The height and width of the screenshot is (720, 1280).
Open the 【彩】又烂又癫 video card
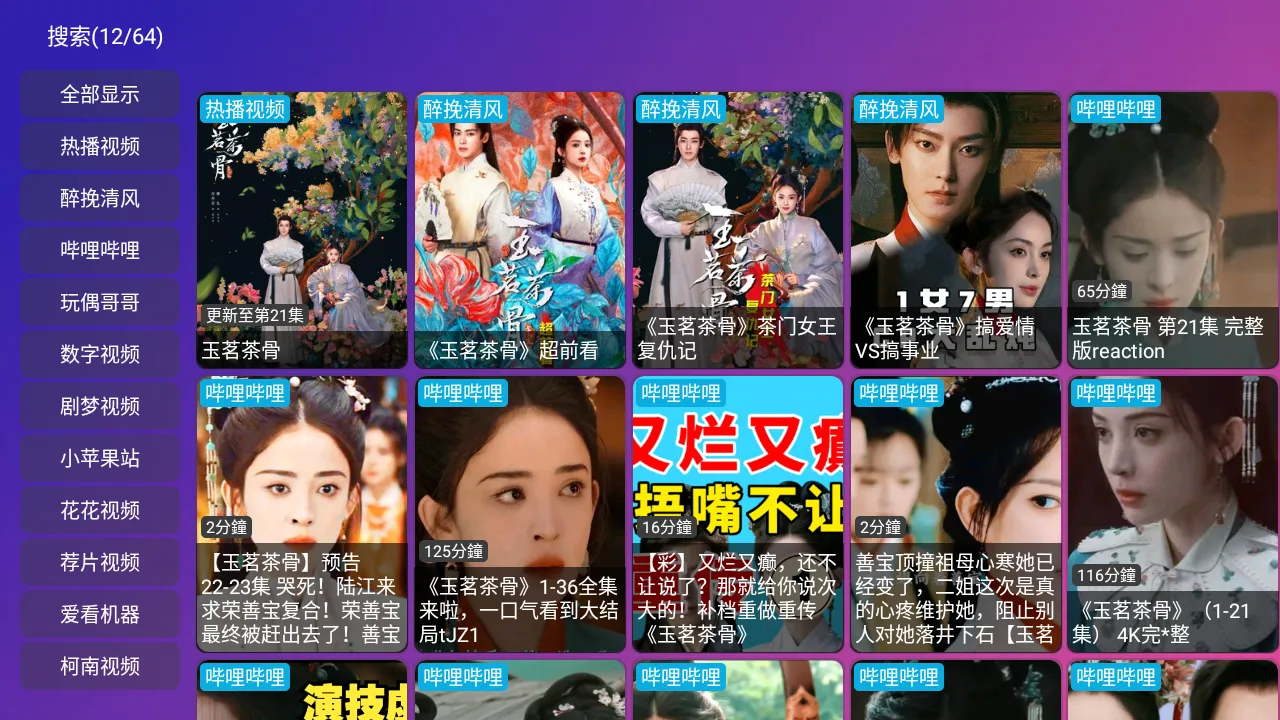pyautogui.click(x=738, y=514)
